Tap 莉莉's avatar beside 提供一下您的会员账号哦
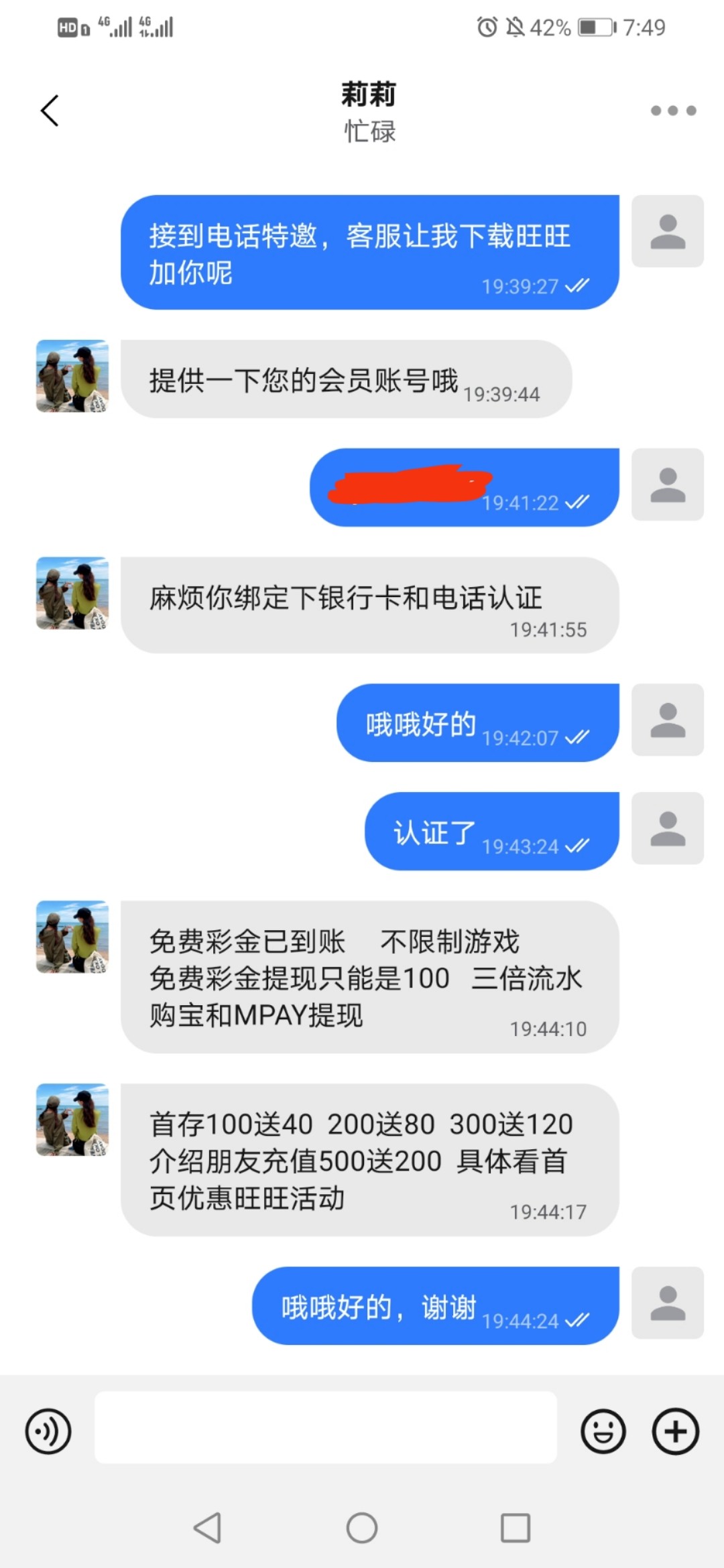Image resolution: width=724 pixels, height=1568 pixels. point(72,376)
